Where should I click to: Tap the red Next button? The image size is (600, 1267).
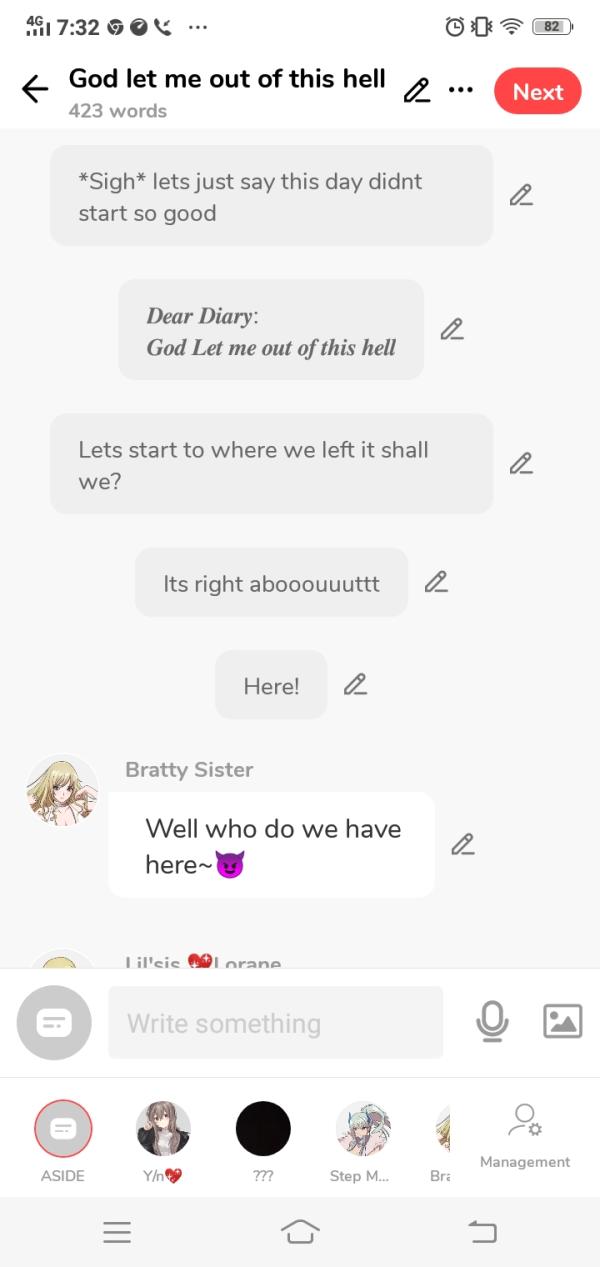538,91
